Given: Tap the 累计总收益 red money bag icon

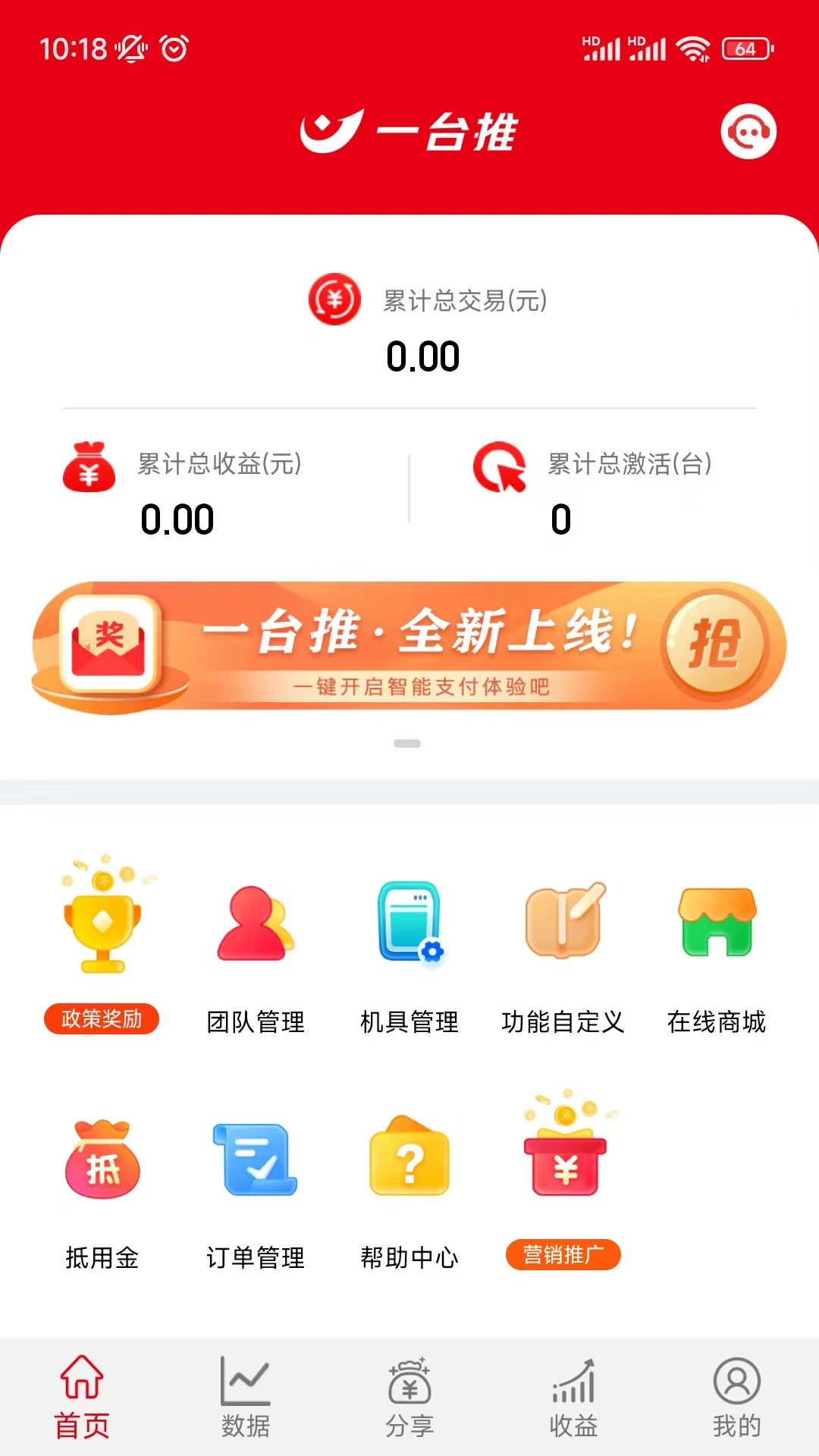Looking at the screenshot, I should (89, 468).
